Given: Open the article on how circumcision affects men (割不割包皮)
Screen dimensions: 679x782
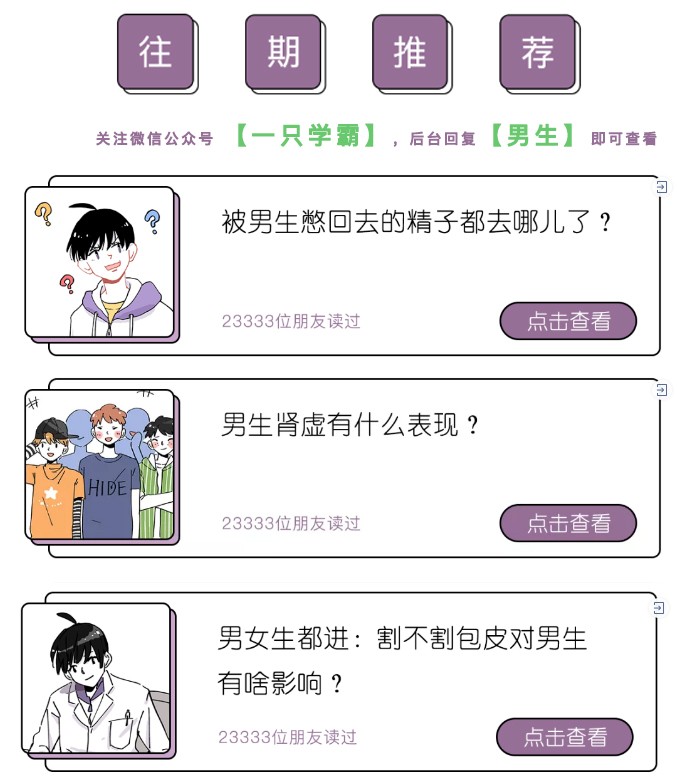Looking at the screenshot, I should click(564, 737).
